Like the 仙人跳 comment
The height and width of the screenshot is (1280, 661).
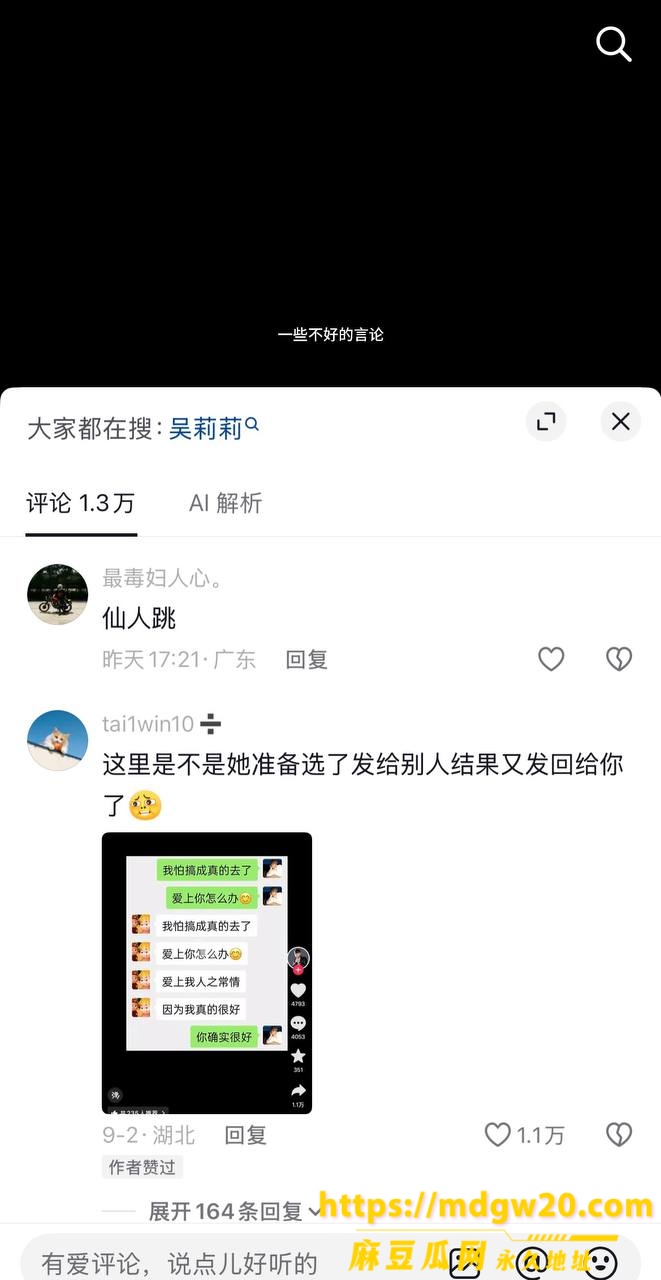point(551,659)
